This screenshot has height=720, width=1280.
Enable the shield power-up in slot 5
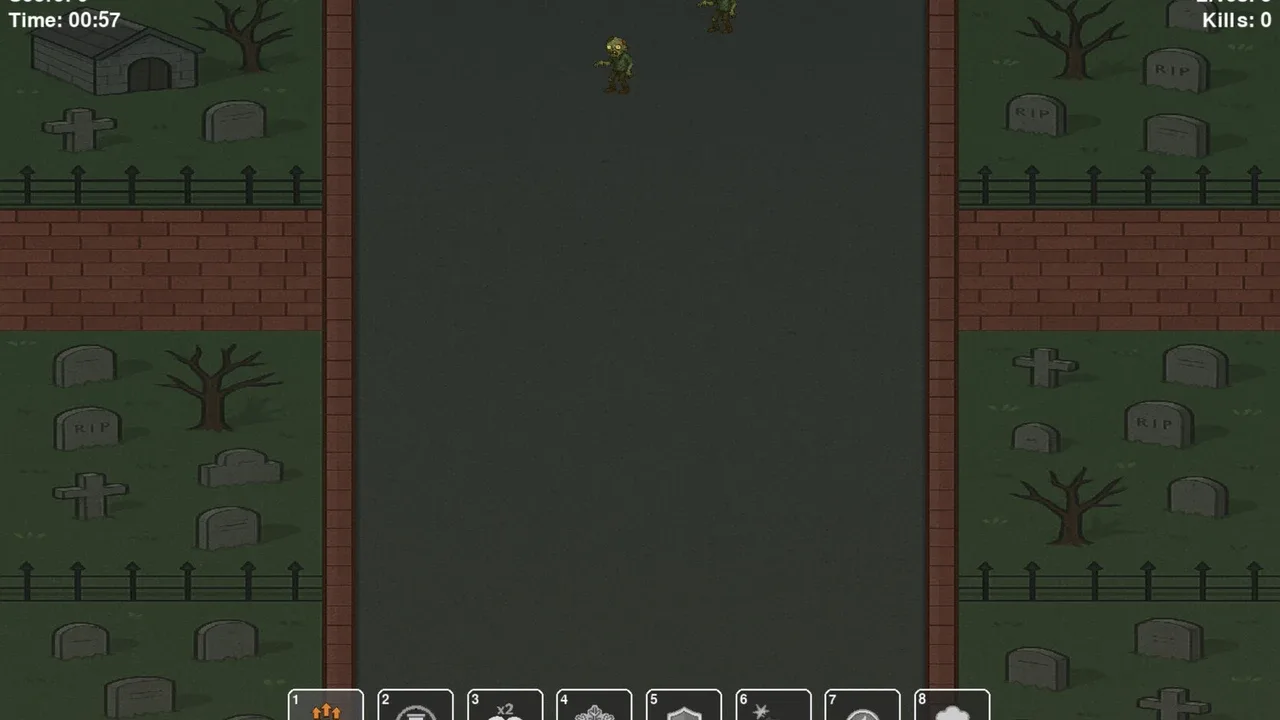point(684,705)
